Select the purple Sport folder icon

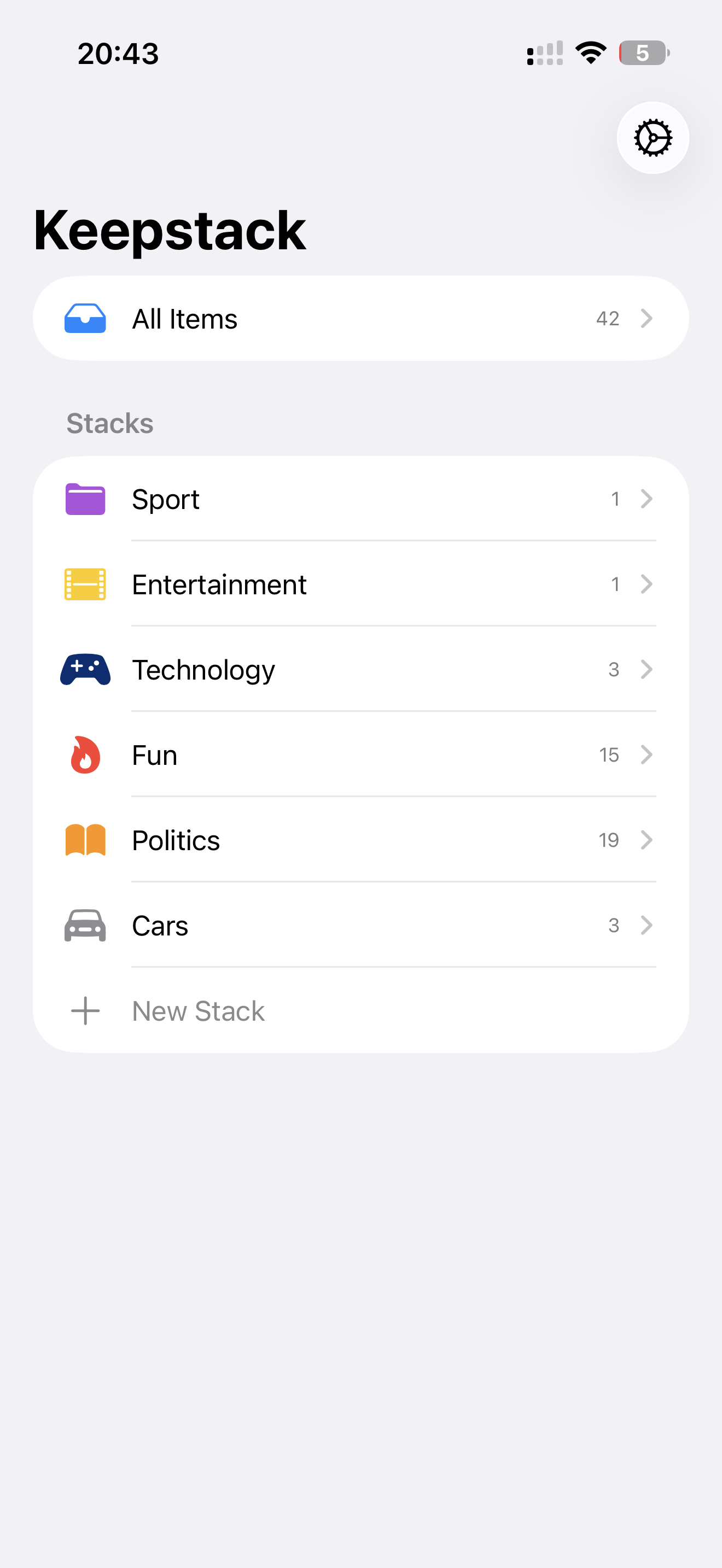85,499
